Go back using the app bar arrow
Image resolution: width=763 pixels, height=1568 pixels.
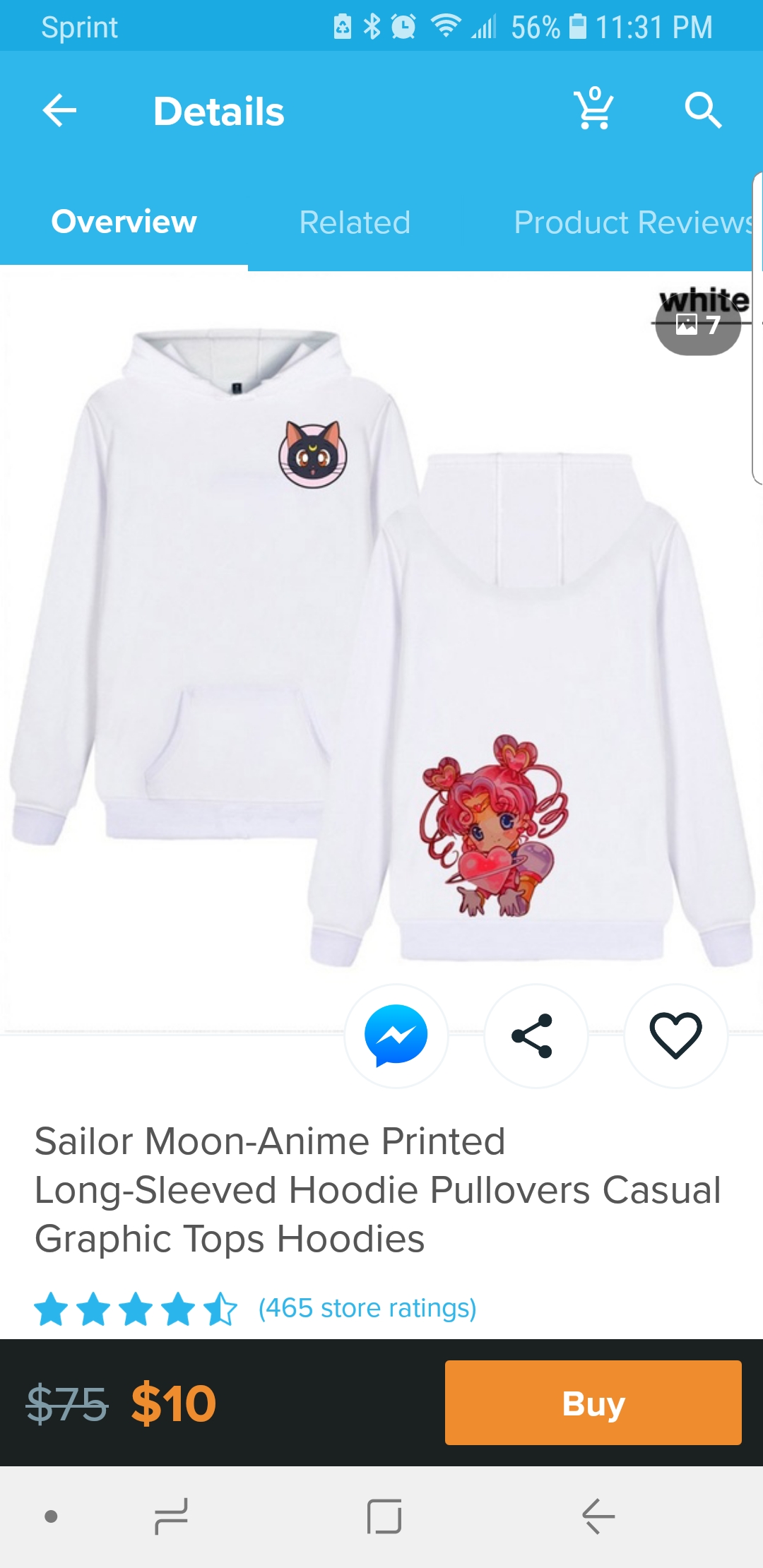point(59,111)
